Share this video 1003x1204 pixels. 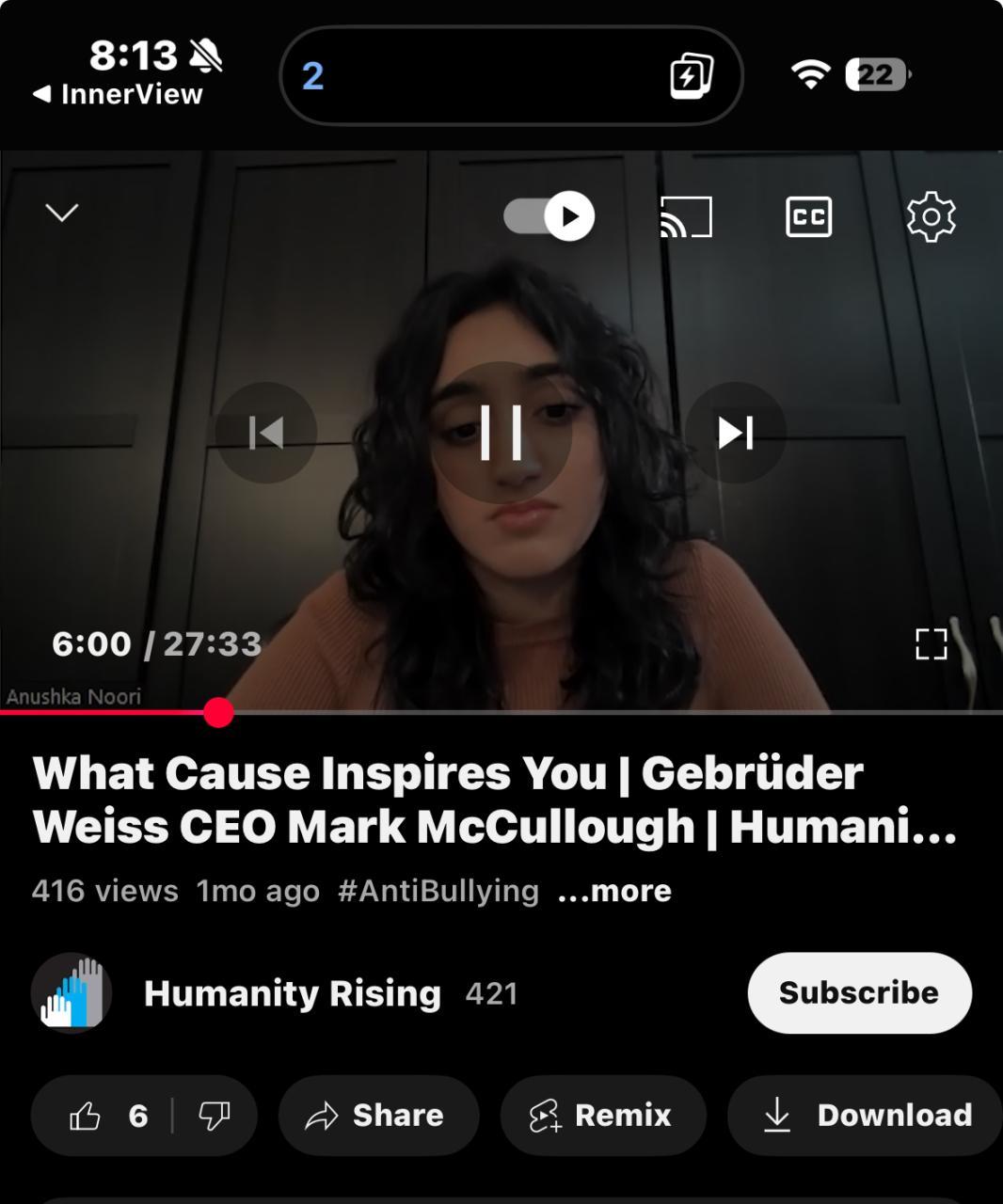click(377, 1116)
